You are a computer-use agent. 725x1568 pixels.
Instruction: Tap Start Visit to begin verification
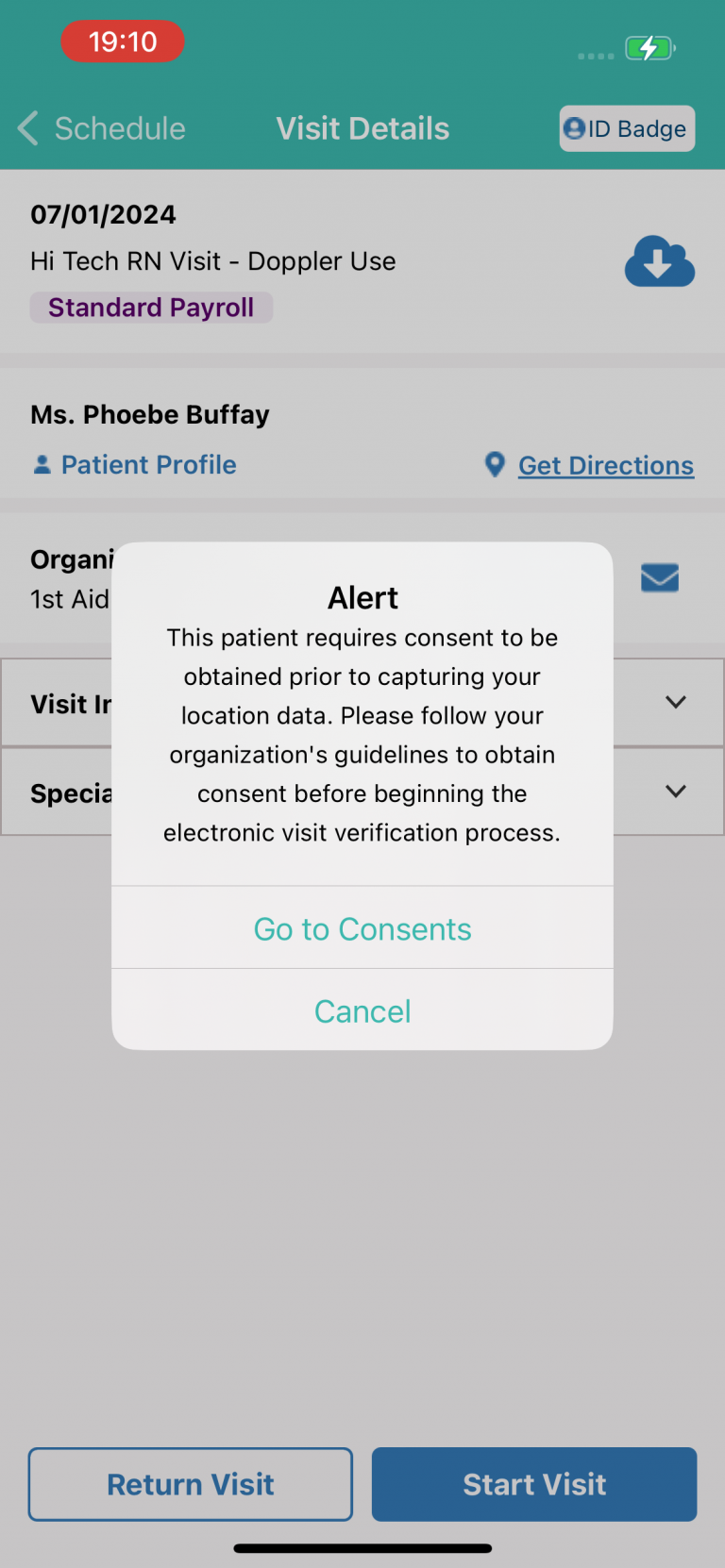[533, 1484]
